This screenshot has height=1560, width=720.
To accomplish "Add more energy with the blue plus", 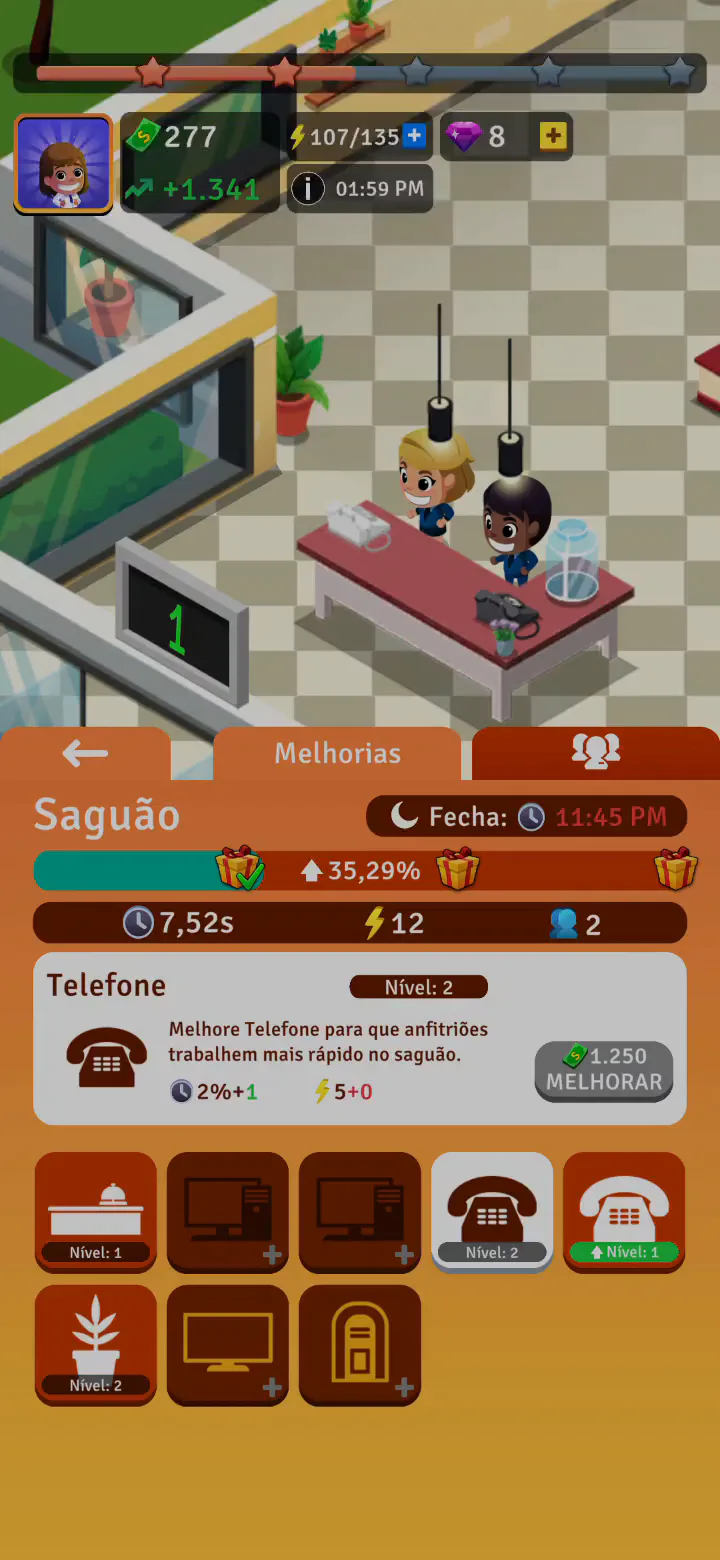I will click(414, 137).
